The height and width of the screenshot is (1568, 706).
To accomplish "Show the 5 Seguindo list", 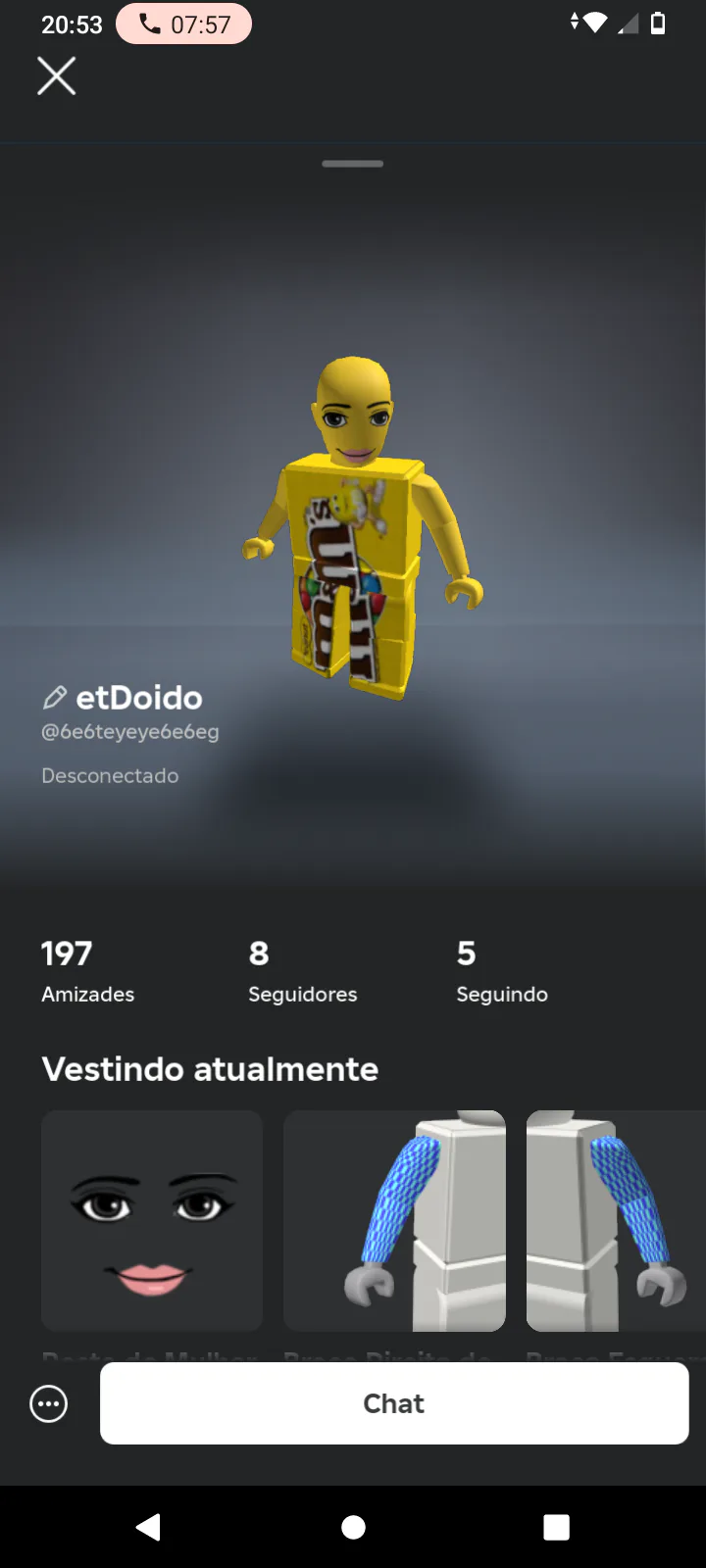I will pos(501,971).
